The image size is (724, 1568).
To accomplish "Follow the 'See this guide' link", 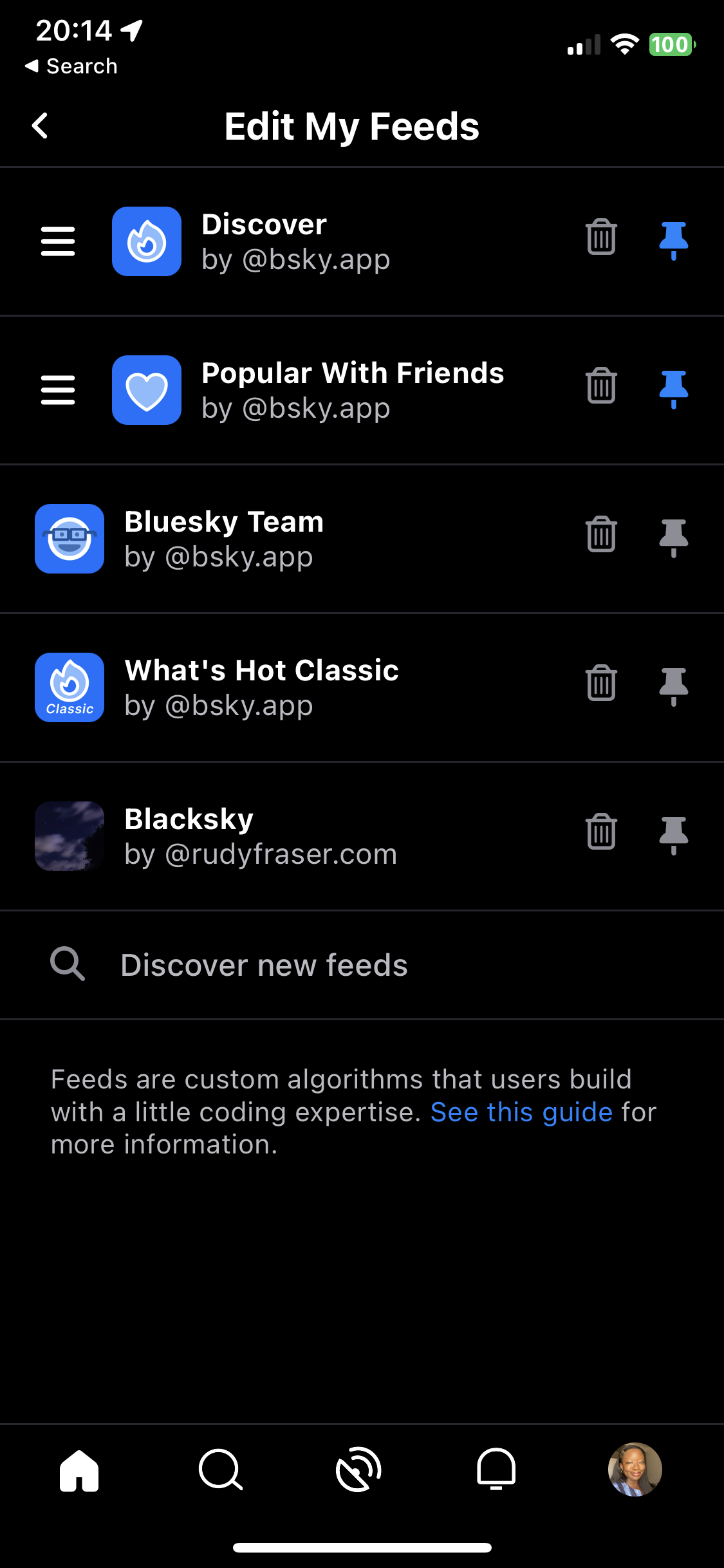I will coord(521,1112).
